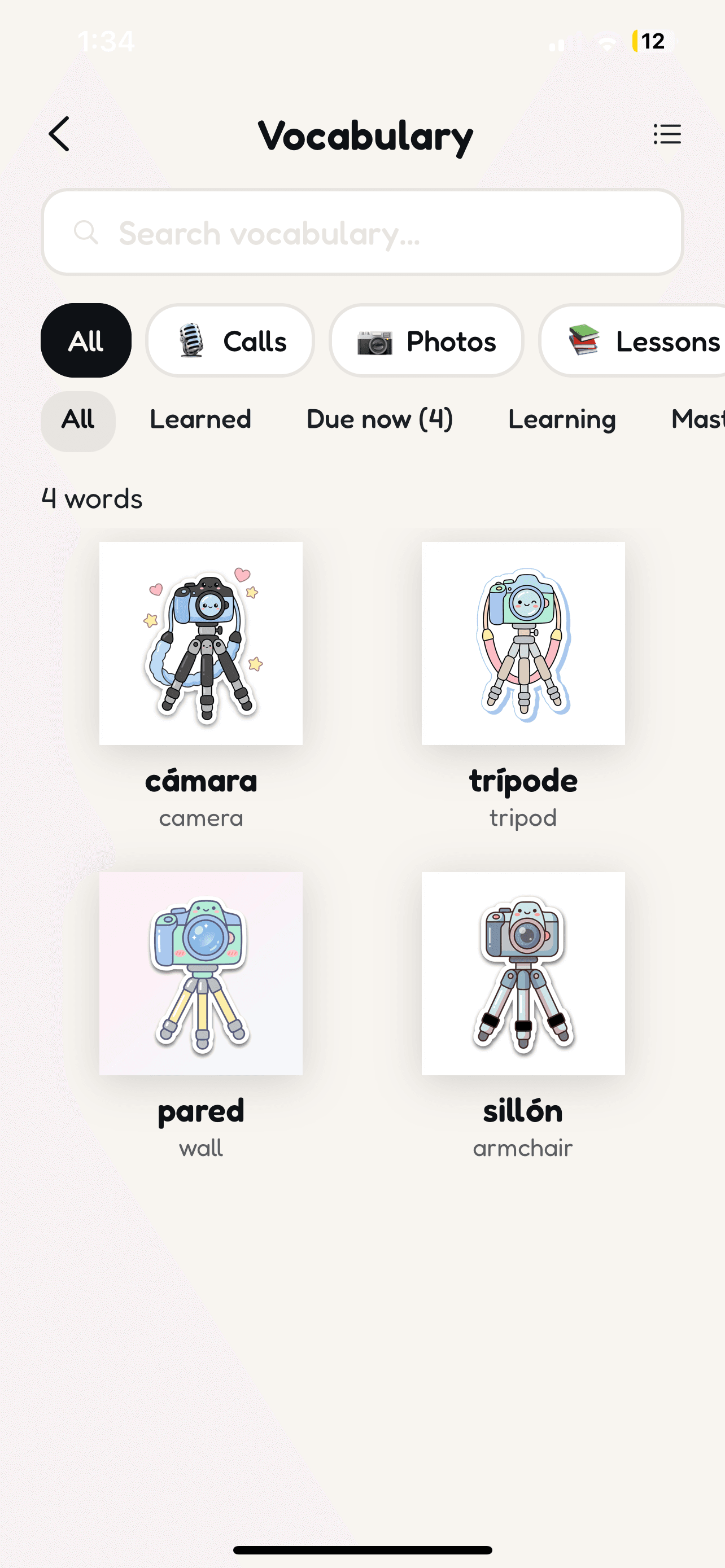The image size is (725, 1568).
Task: Tap the Wi-Fi icon in the status bar
Action: click(x=606, y=41)
